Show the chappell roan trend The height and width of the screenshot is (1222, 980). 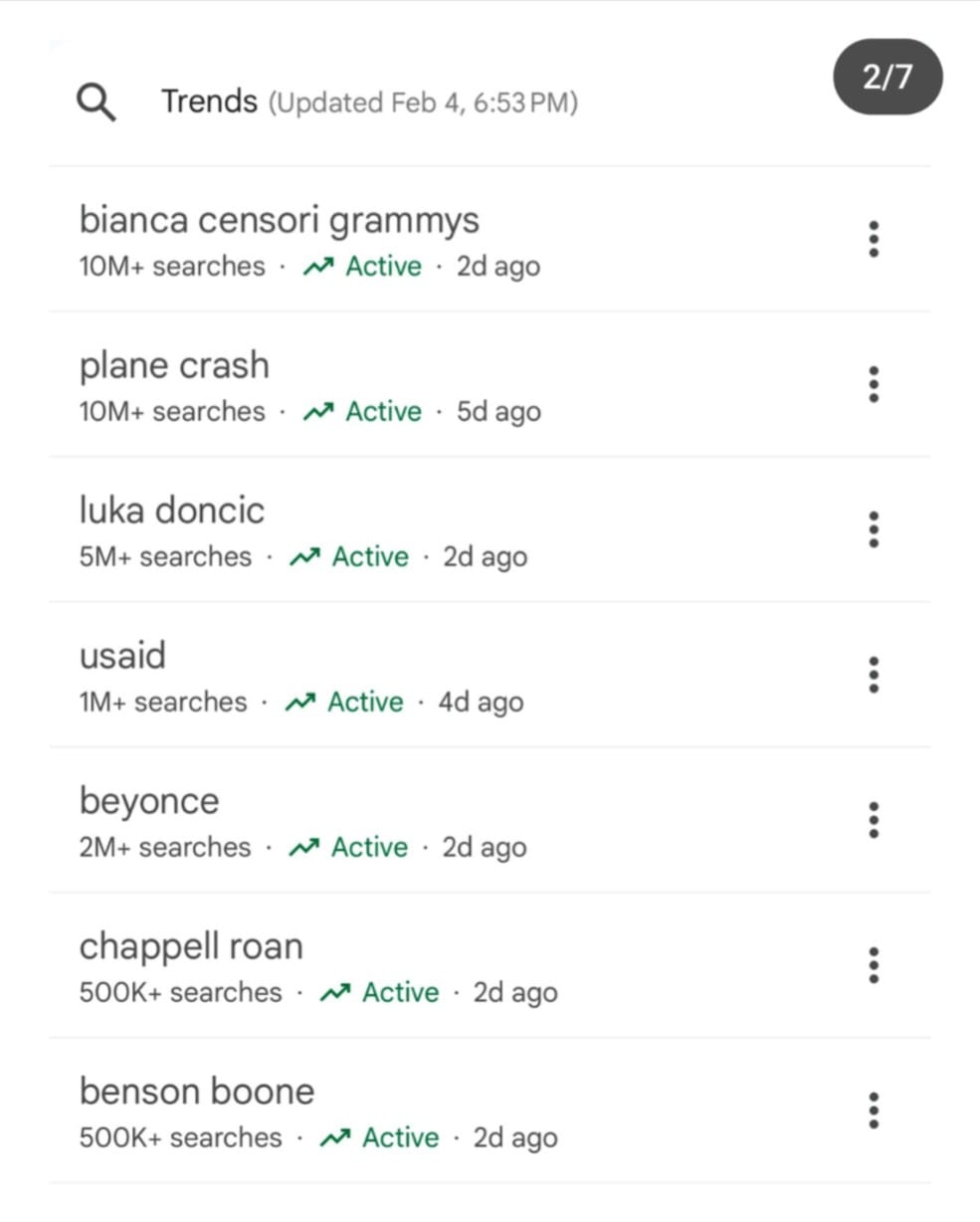click(x=191, y=947)
